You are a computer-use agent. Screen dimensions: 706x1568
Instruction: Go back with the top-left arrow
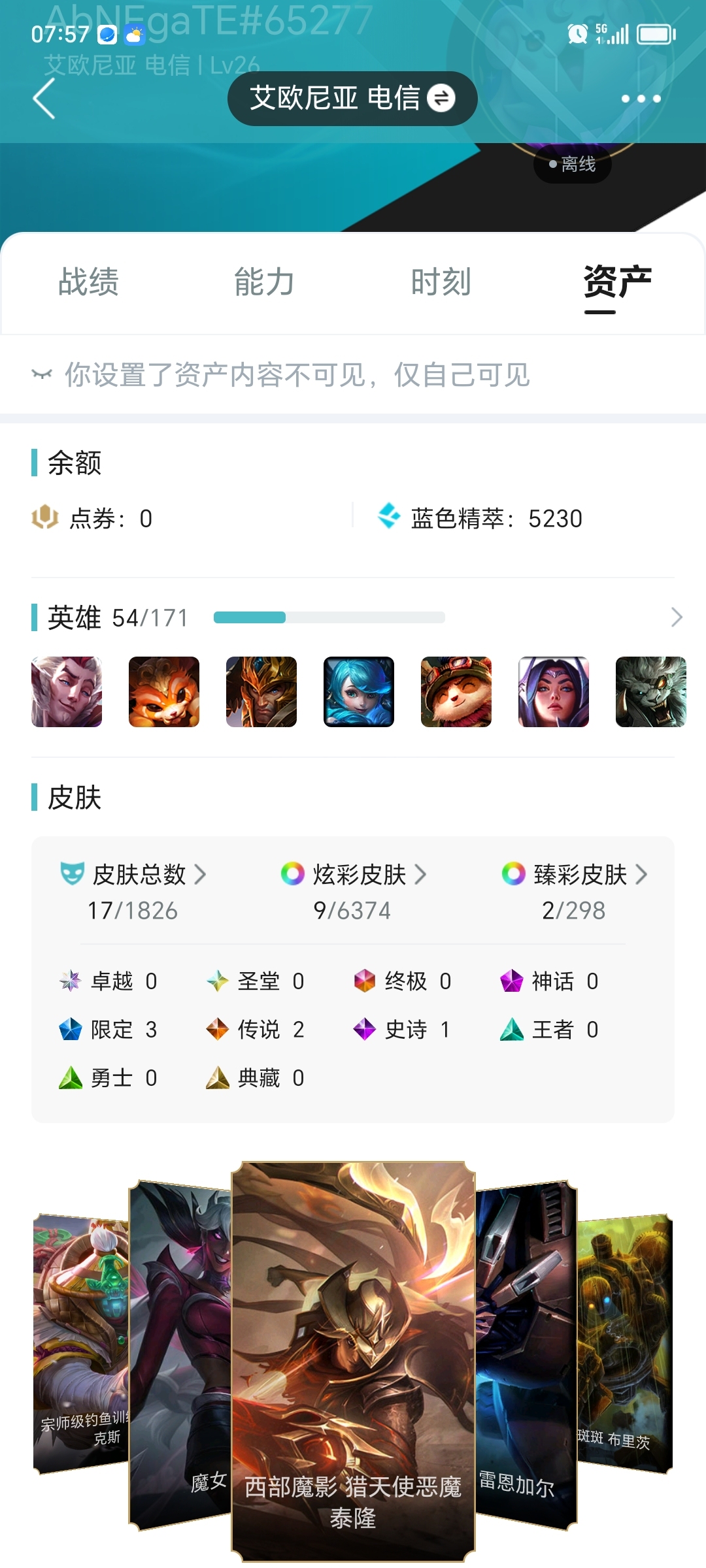(x=44, y=99)
